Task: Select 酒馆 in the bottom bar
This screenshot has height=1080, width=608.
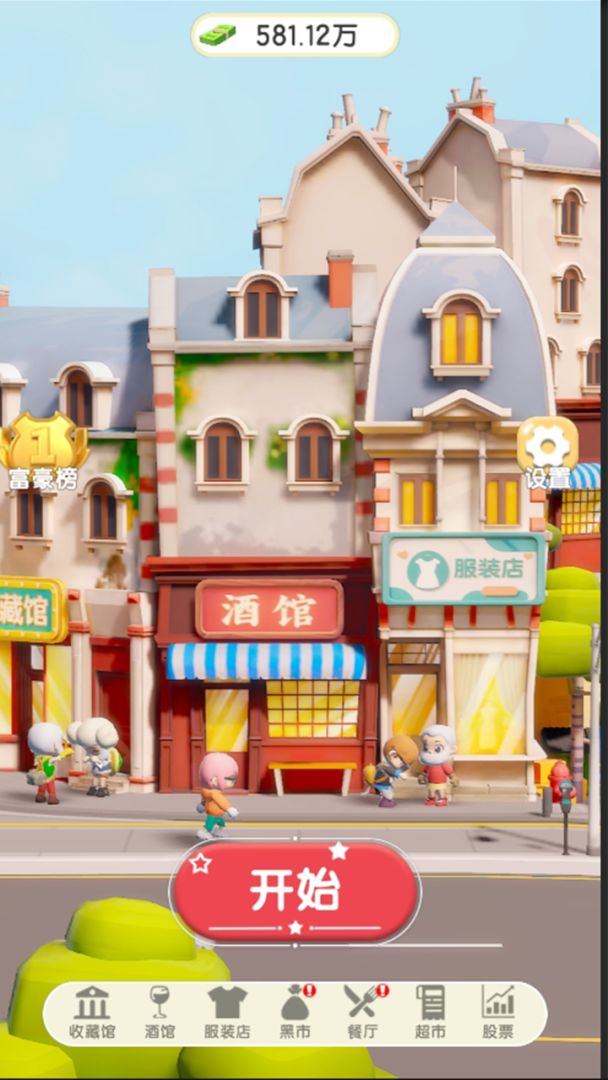Action: (x=160, y=1012)
